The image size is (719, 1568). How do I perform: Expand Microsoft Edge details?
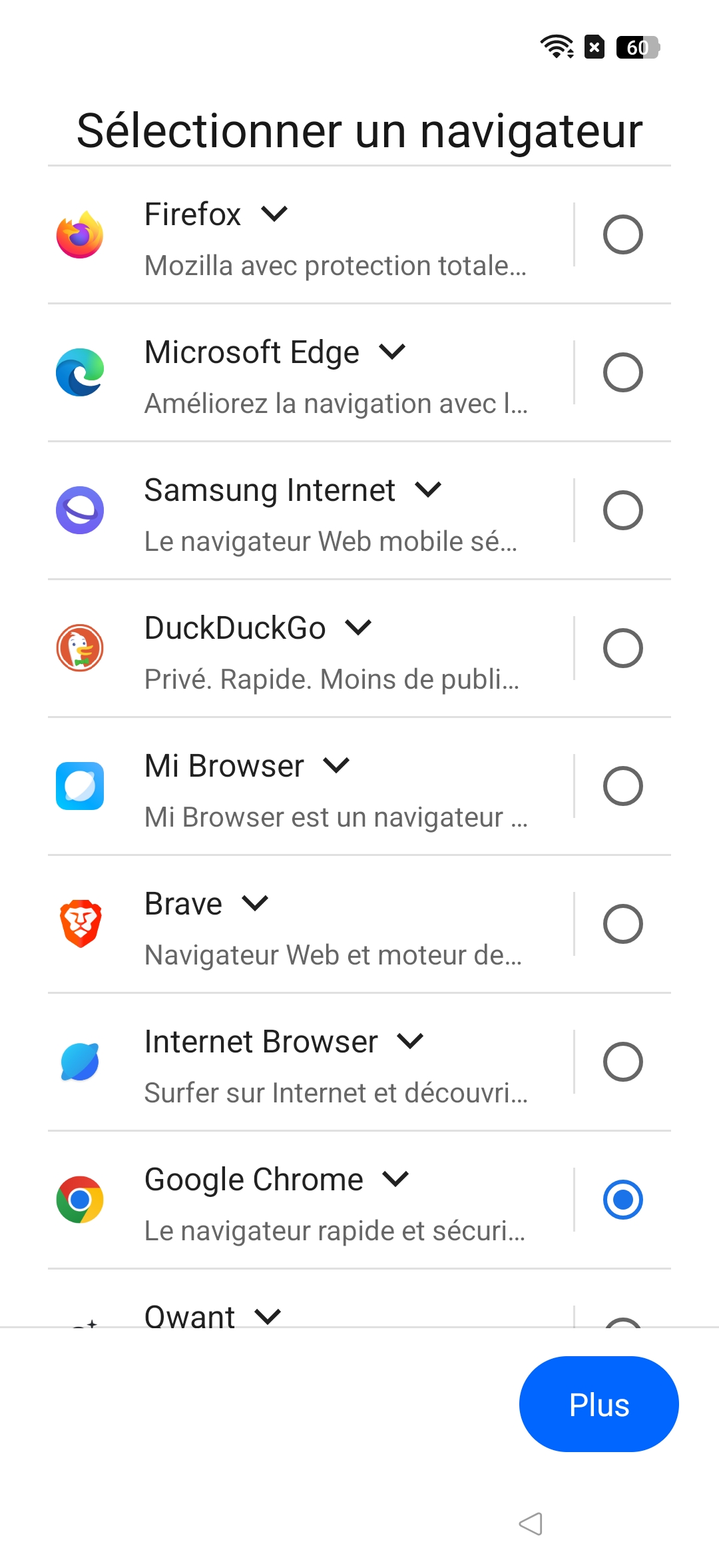pos(392,352)
